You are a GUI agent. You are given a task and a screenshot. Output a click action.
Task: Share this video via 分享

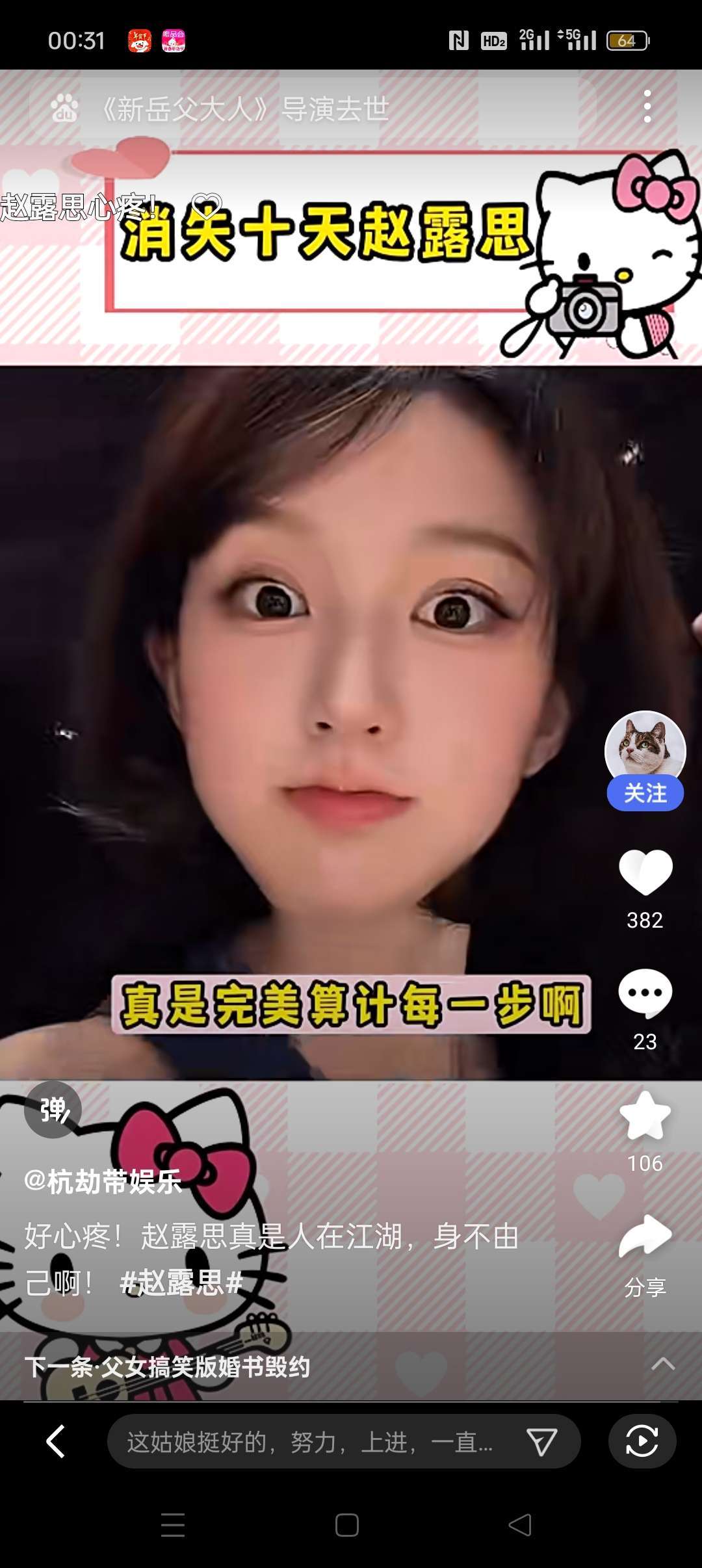[645, 1238]
